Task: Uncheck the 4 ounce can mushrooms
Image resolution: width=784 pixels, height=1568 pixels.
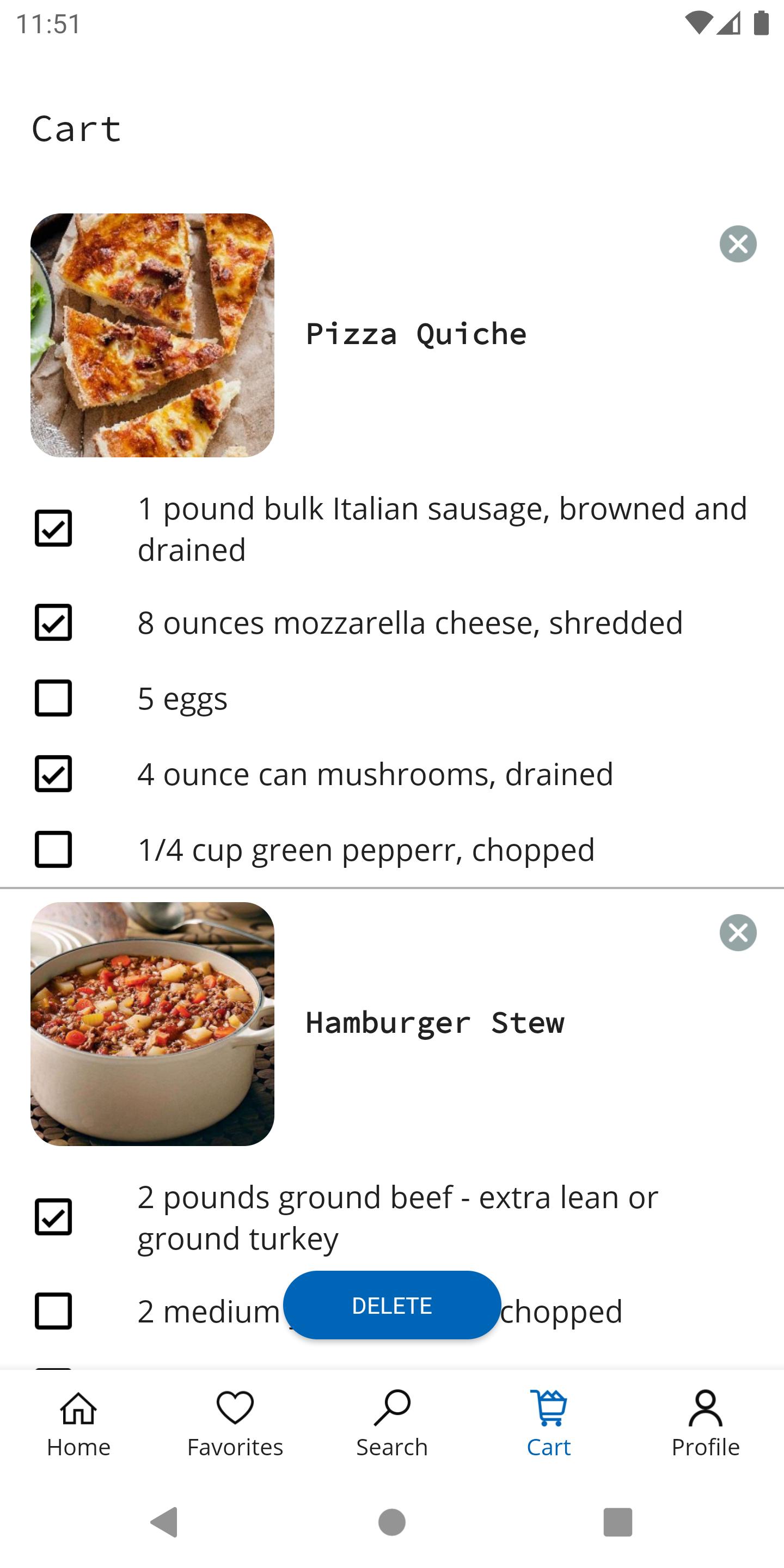Action: [x=53, y=774]
